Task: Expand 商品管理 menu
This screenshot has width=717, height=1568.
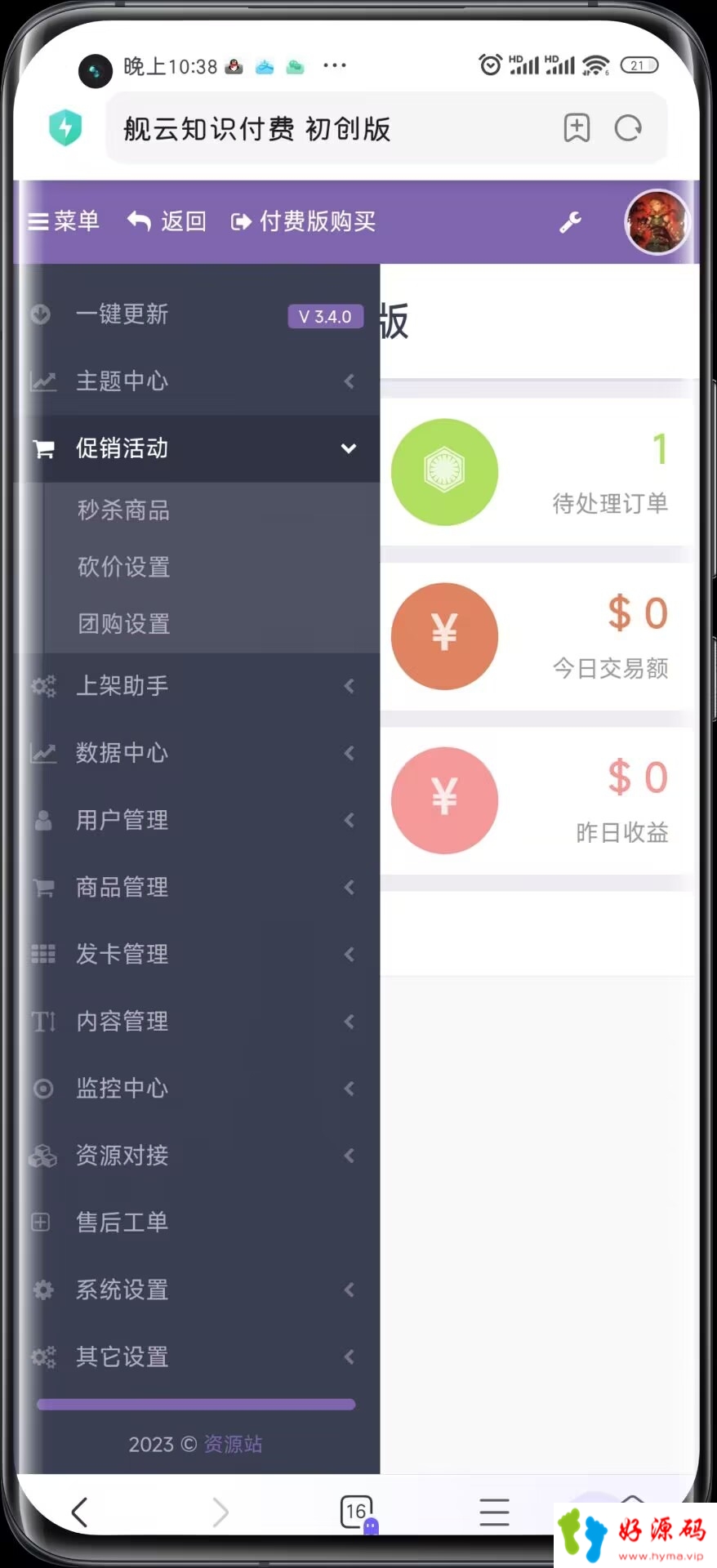Action: click(x=196, y=887)
